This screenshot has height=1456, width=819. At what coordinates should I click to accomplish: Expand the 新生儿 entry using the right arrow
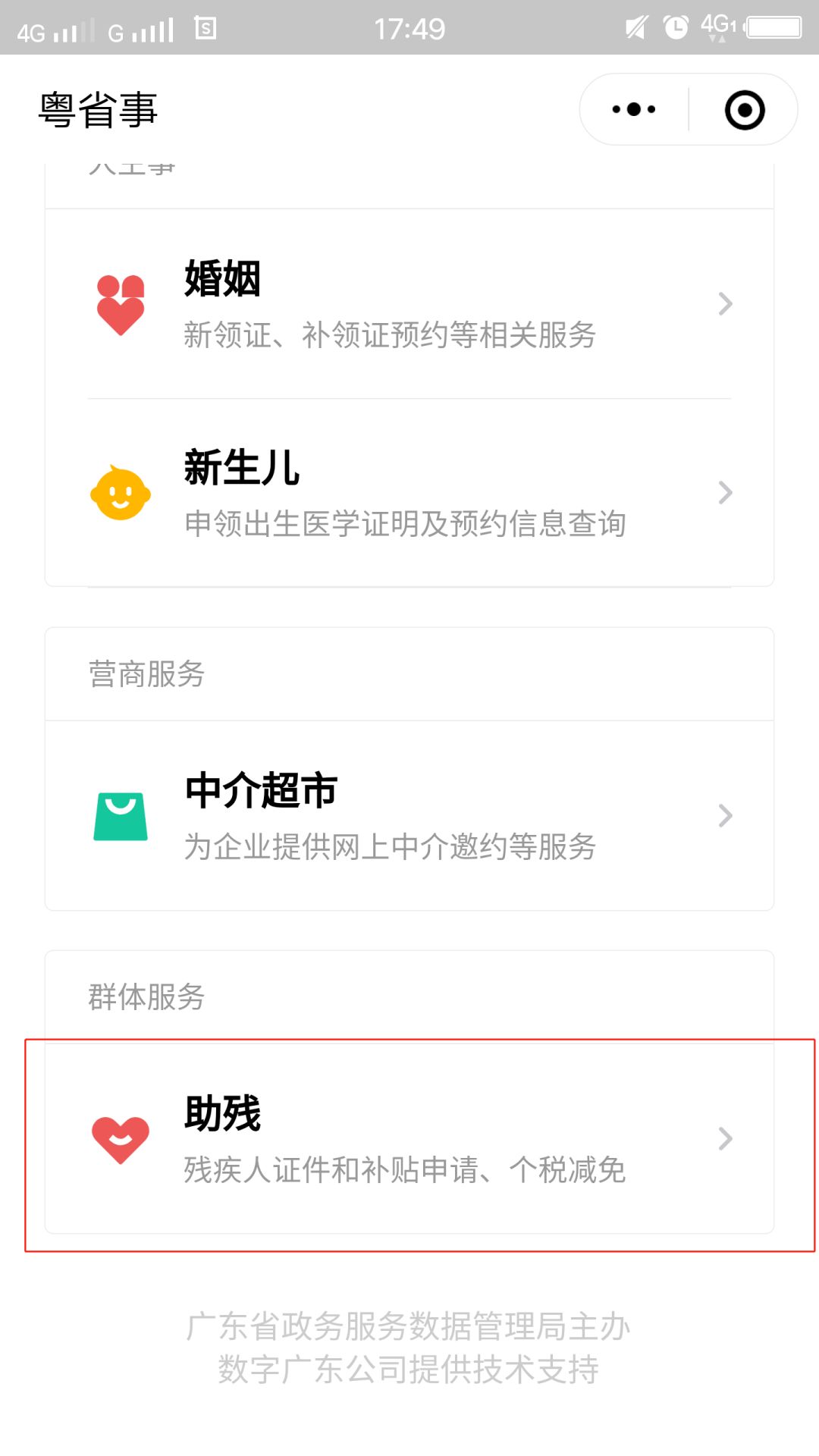tap(725, 493)
